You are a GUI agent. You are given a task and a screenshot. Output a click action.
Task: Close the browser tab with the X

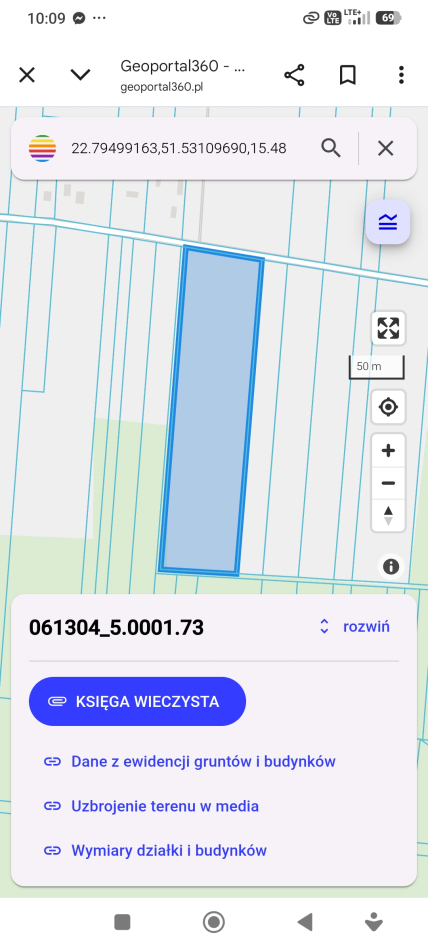click(27, 75)
